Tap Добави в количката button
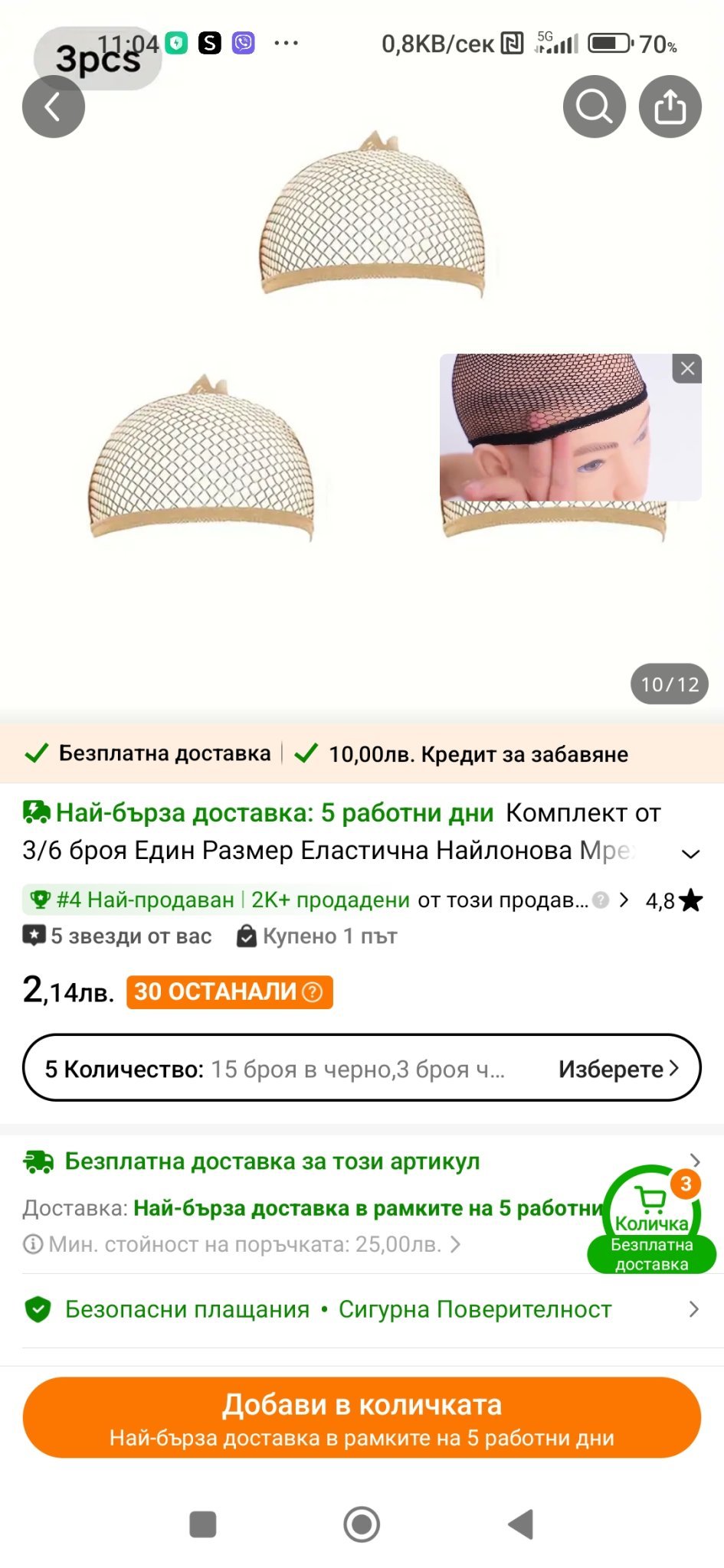The image size is (724, 1568). 362,1417
